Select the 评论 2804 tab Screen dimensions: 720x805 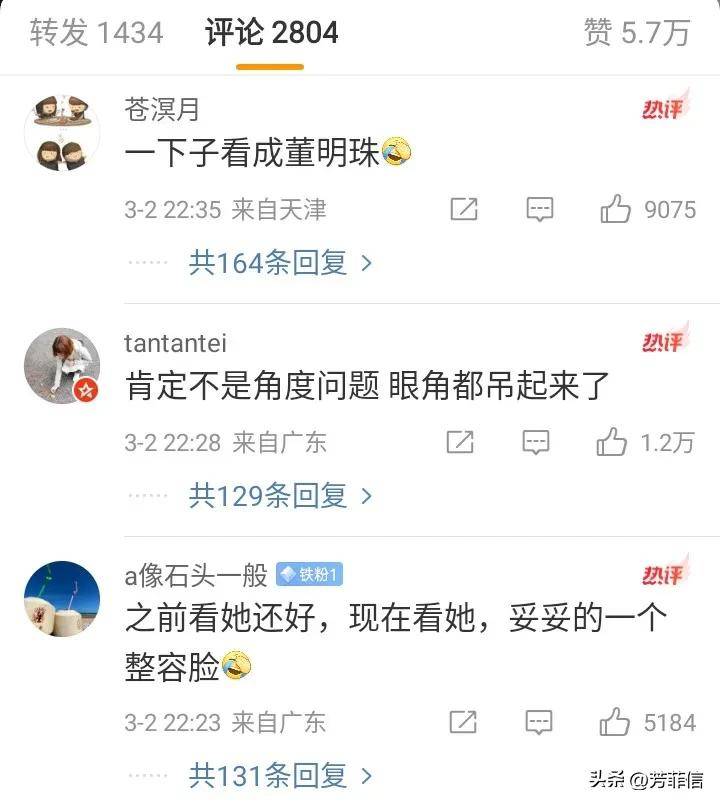pyautogui.click(x=271, y=33)
